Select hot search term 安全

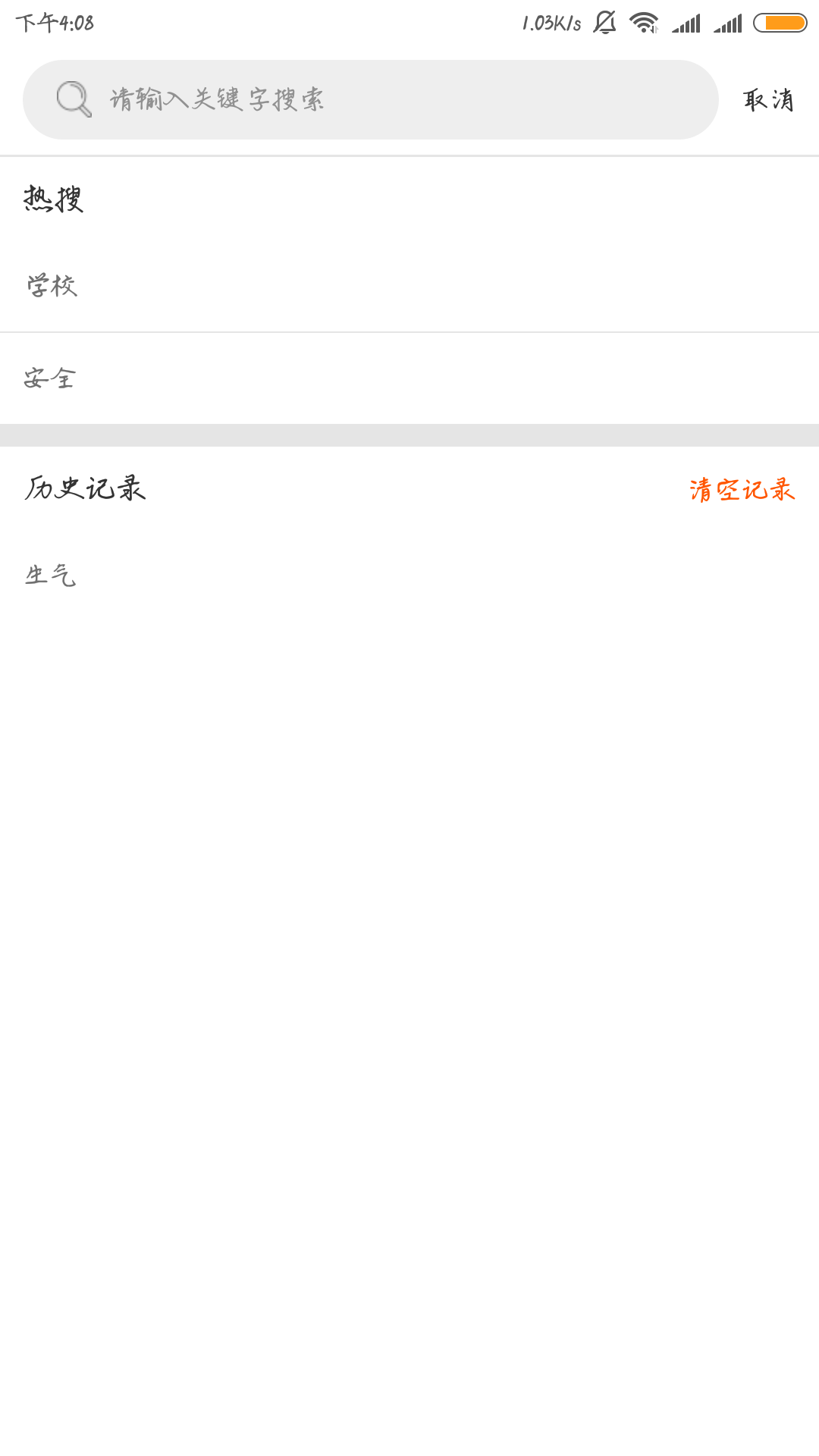(x=49, y=379)
